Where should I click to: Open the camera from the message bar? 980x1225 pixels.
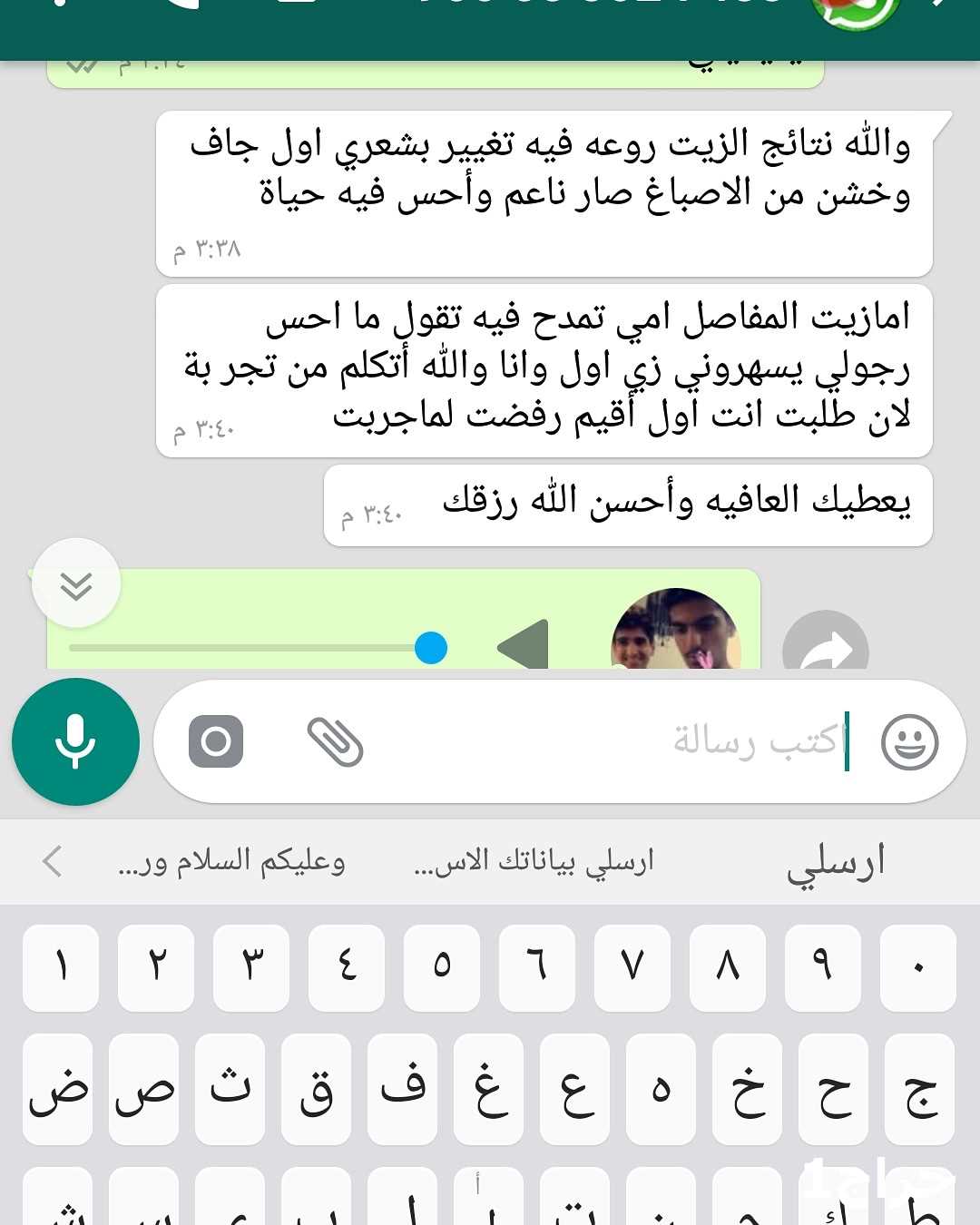pos(216,741)
